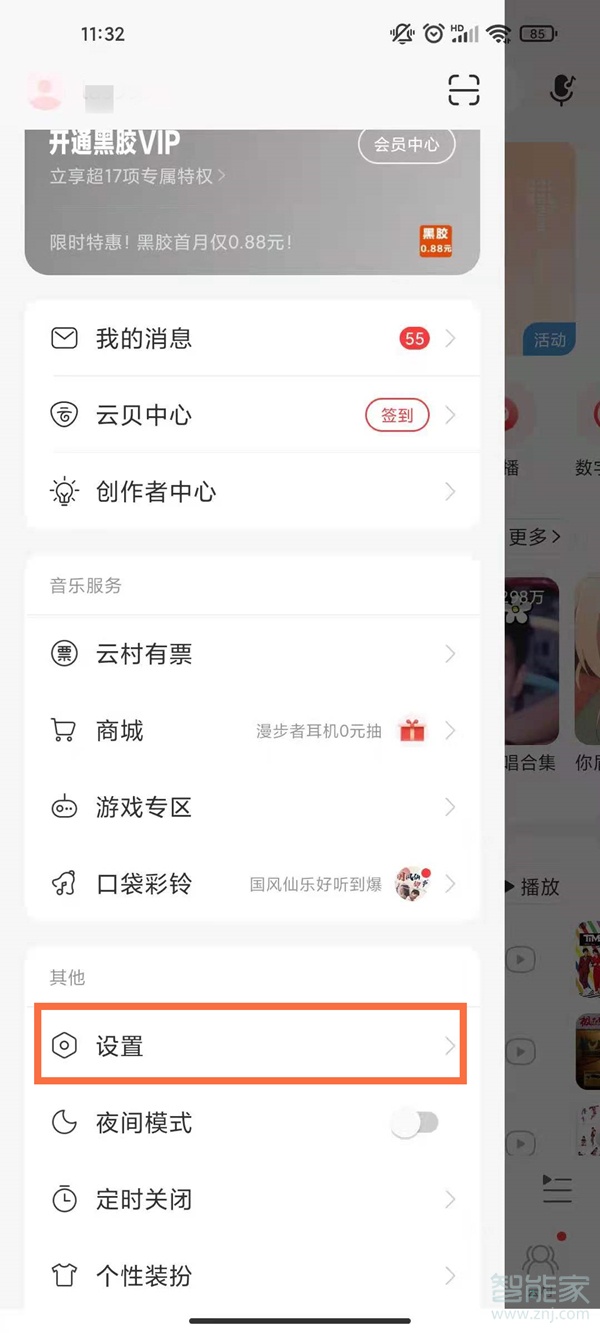The image size is (600, 1333).
Task: Open 云村有票 tickets
Action: [x=252, y=654]
